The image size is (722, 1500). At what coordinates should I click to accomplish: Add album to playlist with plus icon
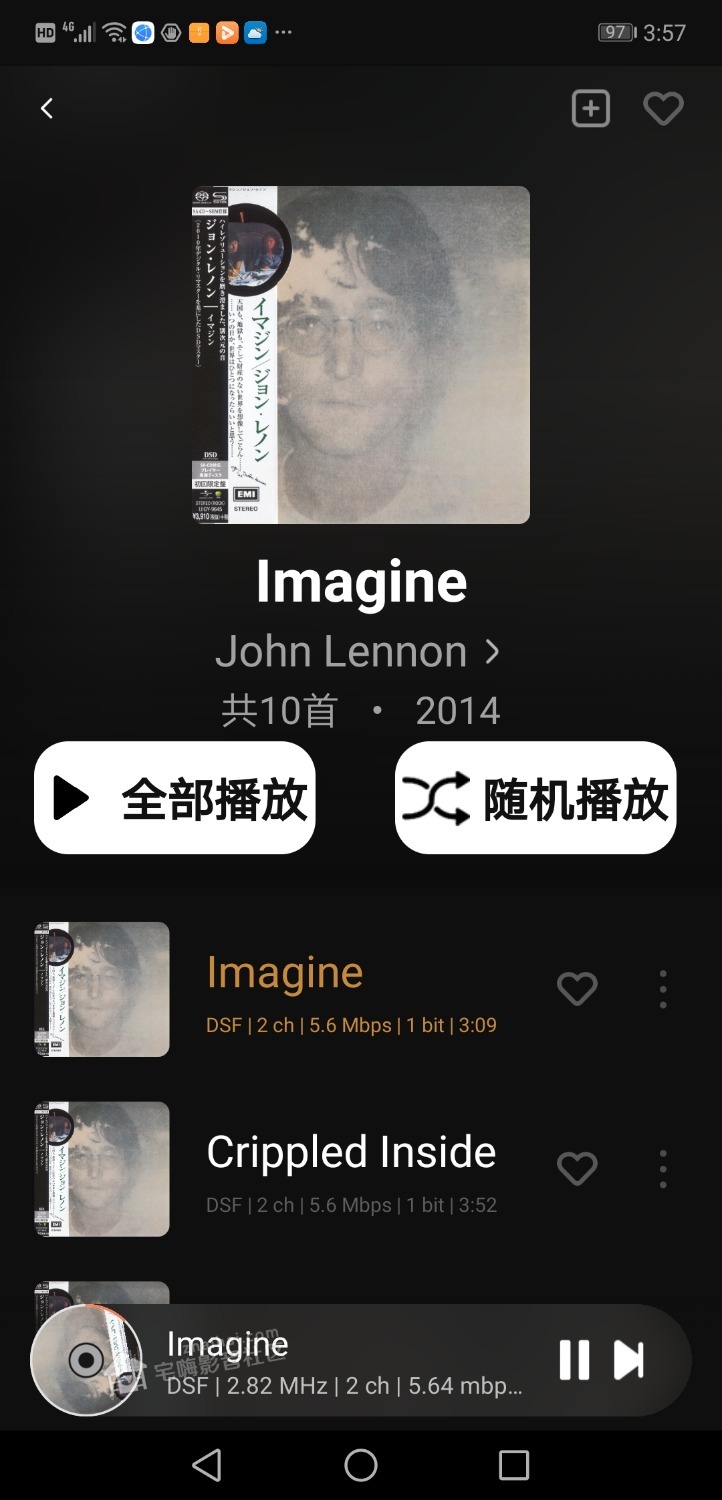pyautogui.click(x=591, y=108)
